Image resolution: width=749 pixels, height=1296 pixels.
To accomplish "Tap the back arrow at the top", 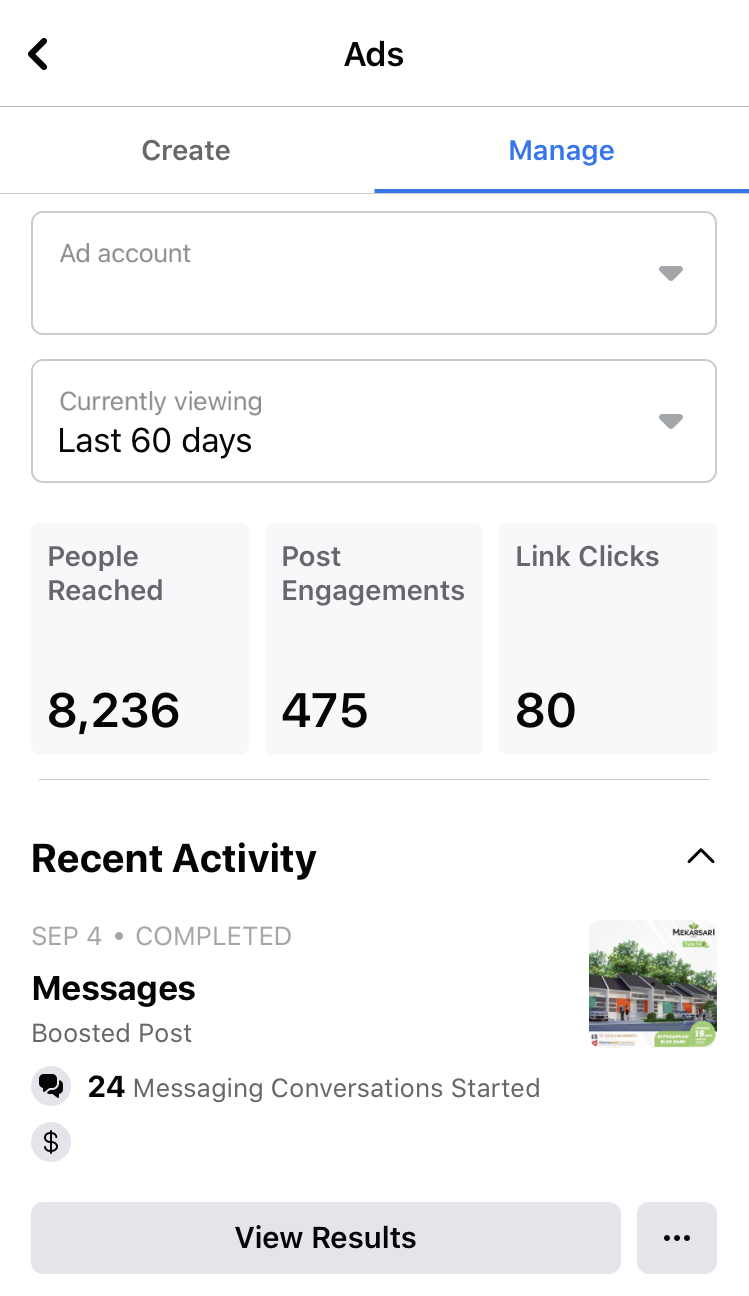I will point(38,54).
